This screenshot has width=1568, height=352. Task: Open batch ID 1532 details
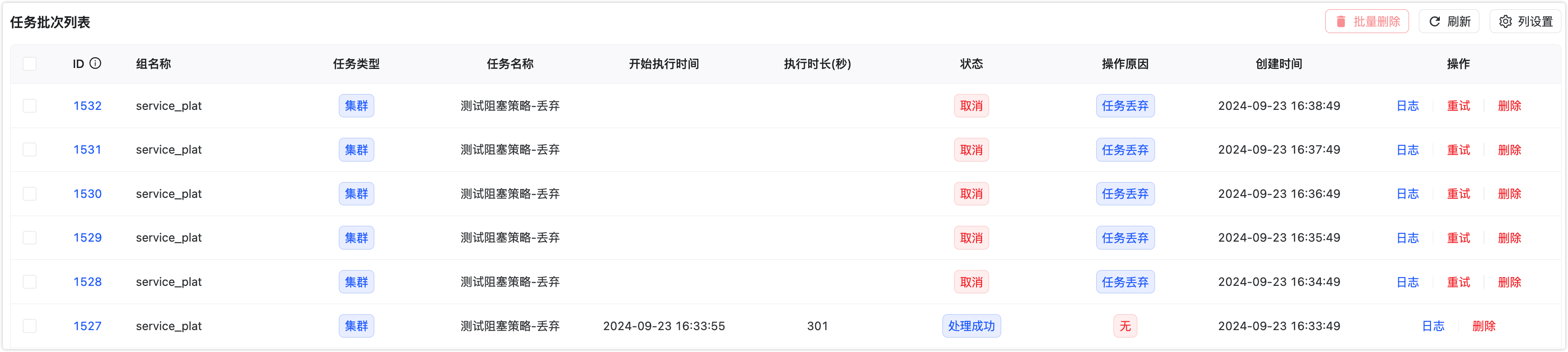click(x=87, y=106)
